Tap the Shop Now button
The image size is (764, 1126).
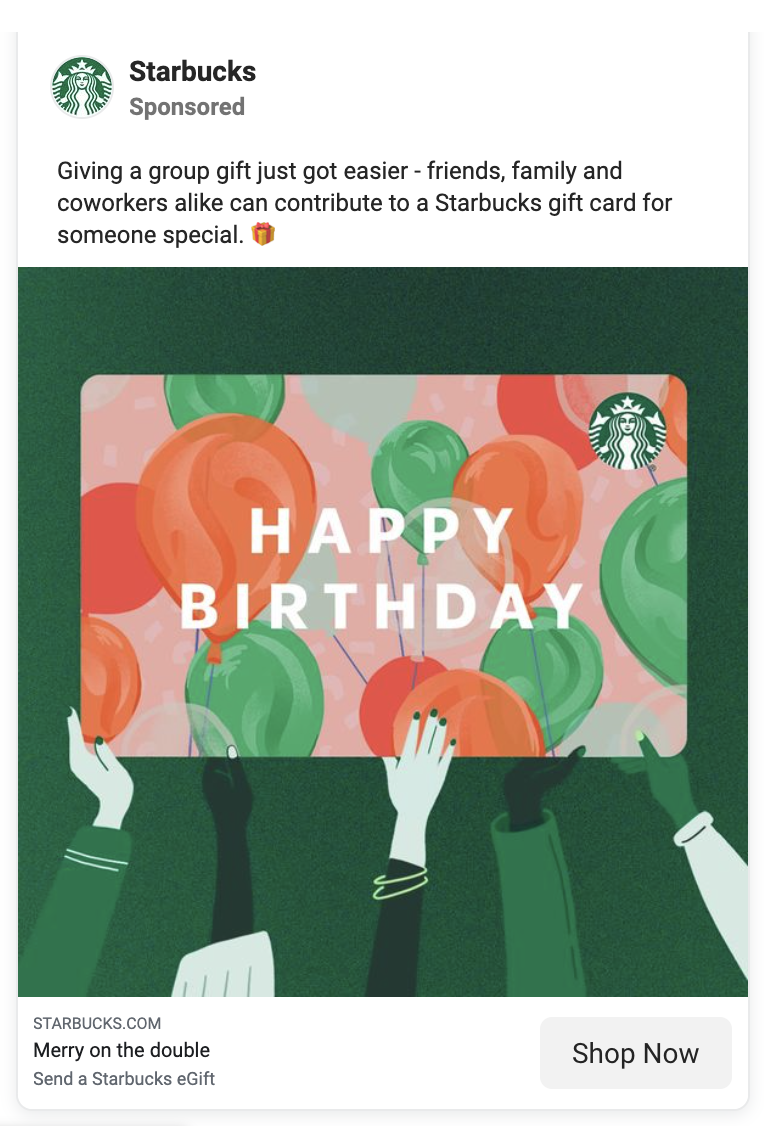point(635,1053)
